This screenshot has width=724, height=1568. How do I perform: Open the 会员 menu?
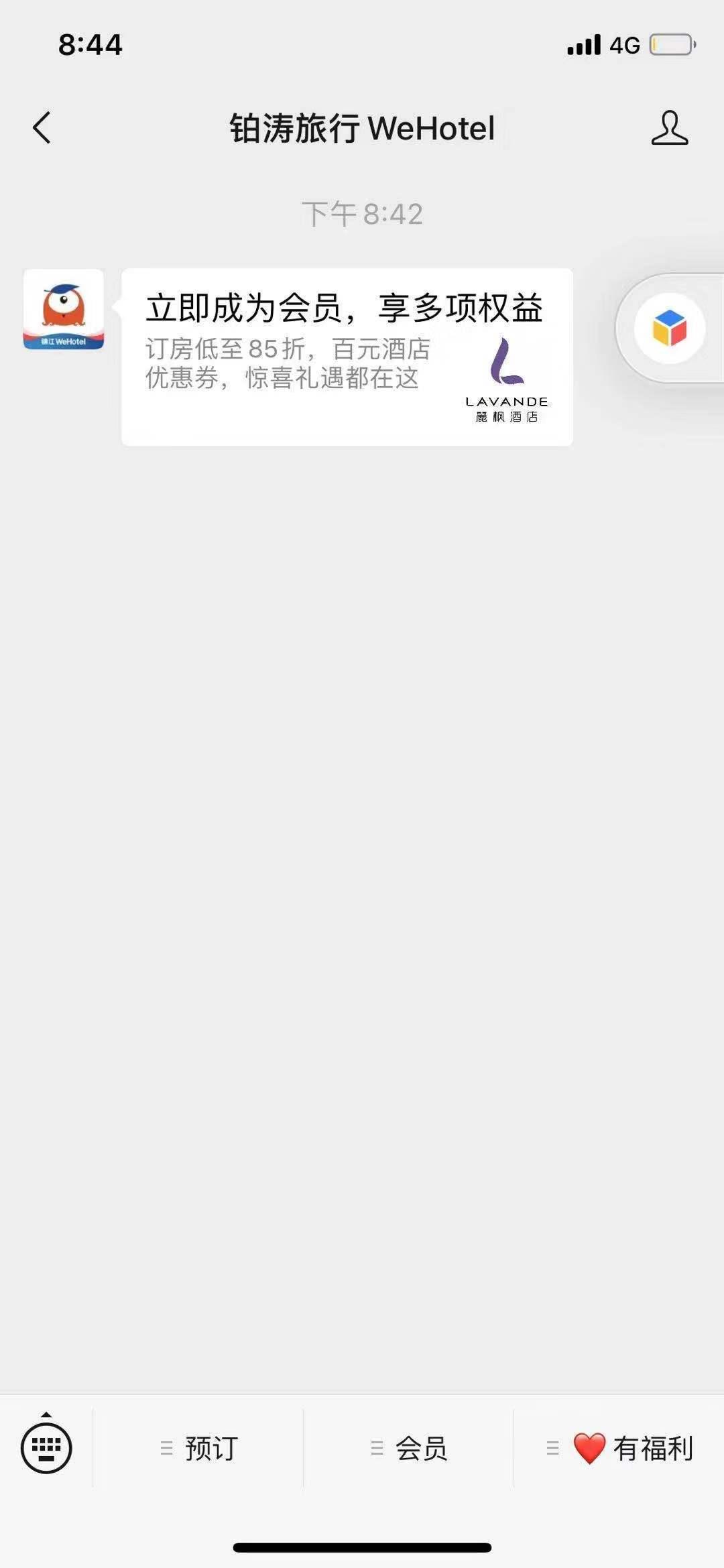[x=409, y=1448]
